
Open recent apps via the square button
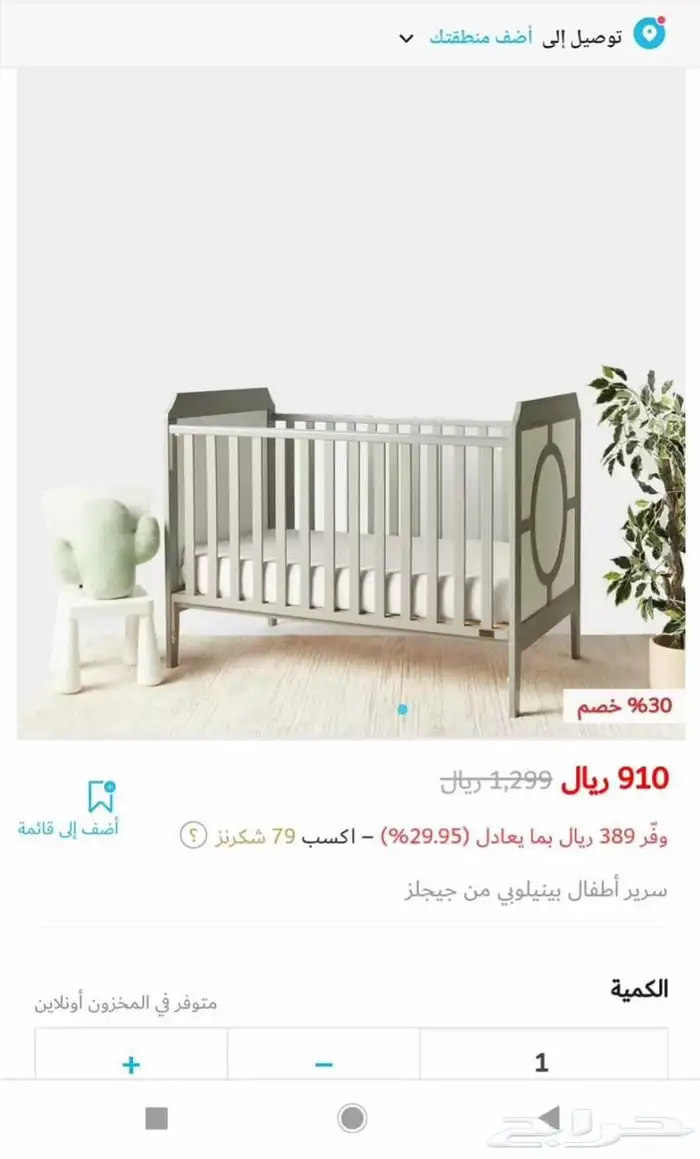click(x=156, y=1118)
